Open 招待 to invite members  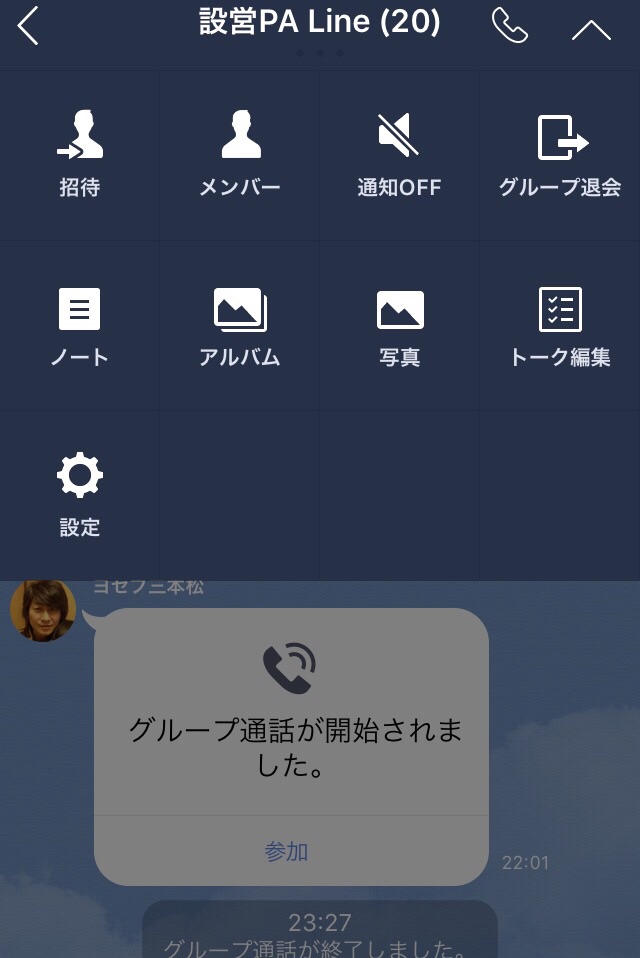coord(80,155)
